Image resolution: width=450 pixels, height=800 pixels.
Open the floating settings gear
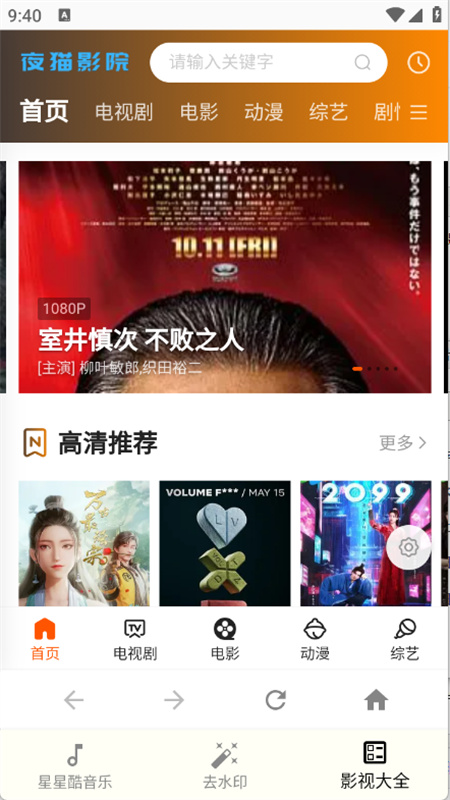click(x=408, y=548)
